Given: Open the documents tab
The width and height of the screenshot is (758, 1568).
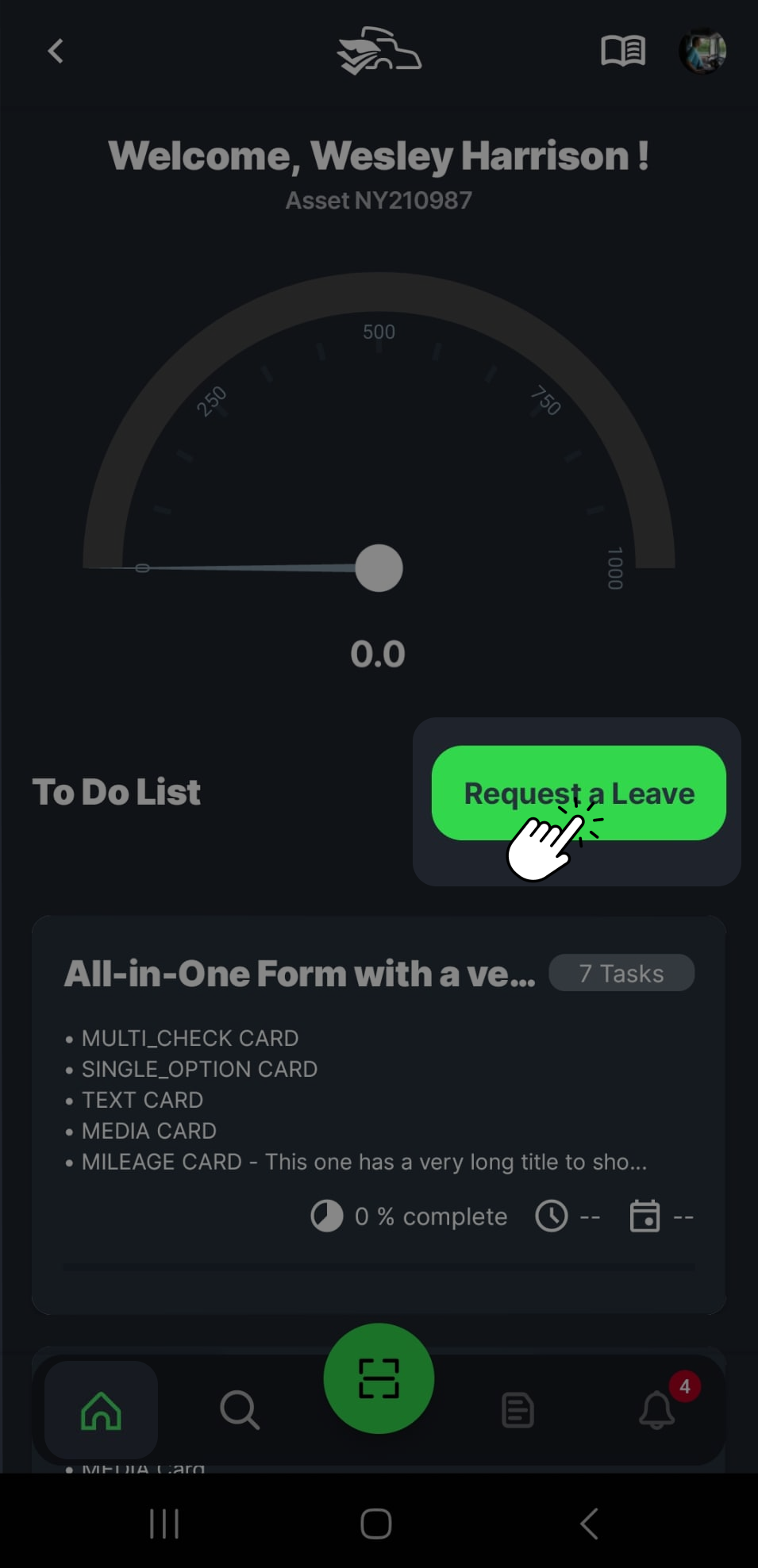Looking at the screenshot, I should click(x=518, y=1410).
